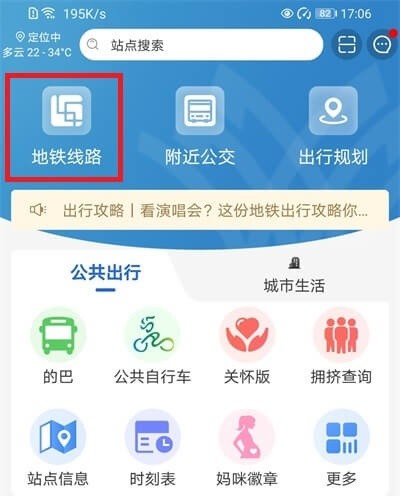Show 更多 more services
The width and height of the screenshot is (400, 496).
point(341,448)
